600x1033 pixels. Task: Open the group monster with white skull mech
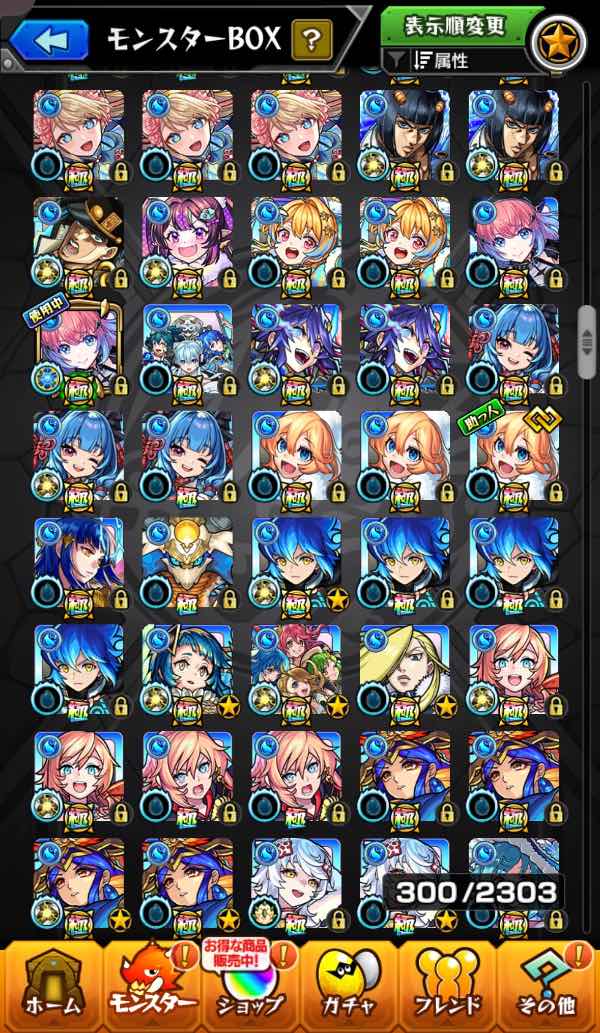187,351
